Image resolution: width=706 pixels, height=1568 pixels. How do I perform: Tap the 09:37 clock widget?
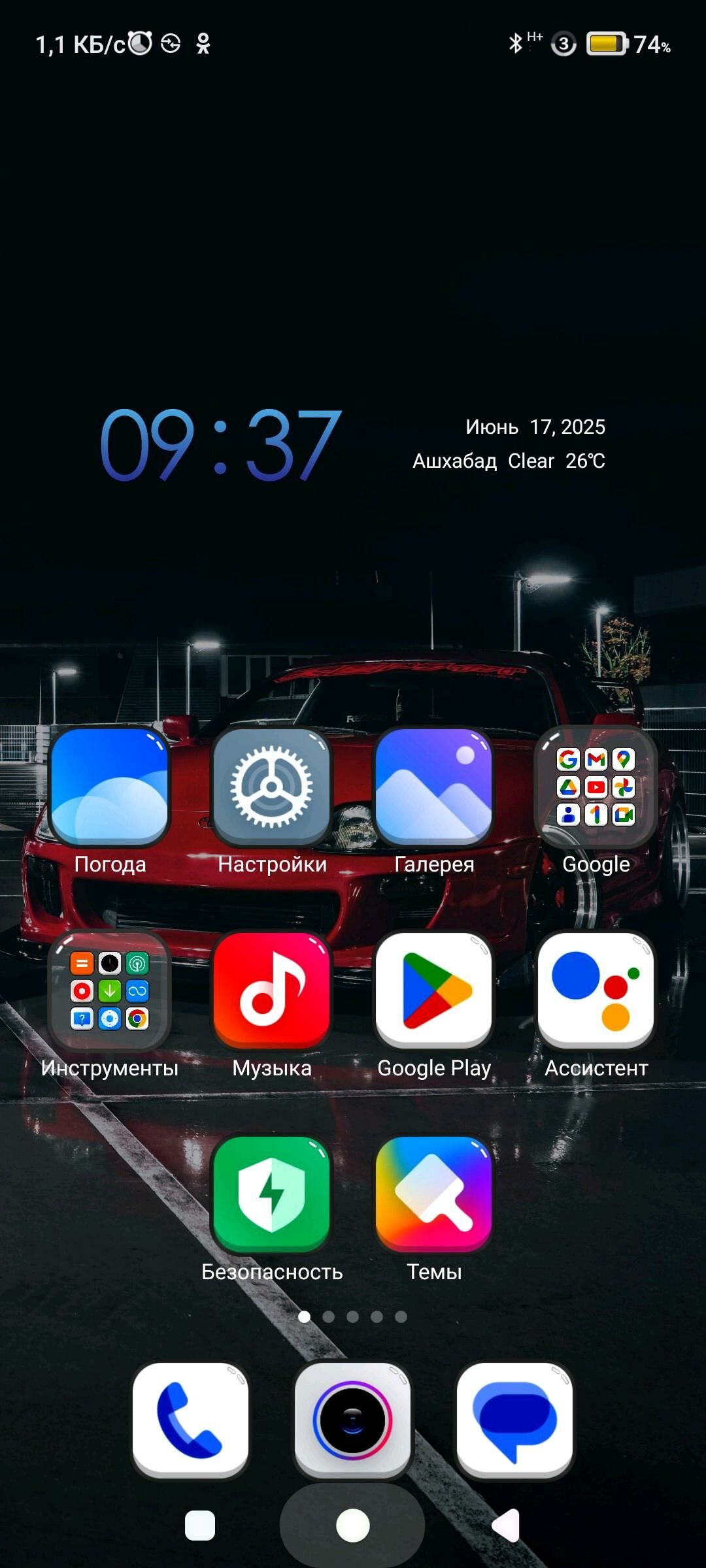tap(221, 445)
